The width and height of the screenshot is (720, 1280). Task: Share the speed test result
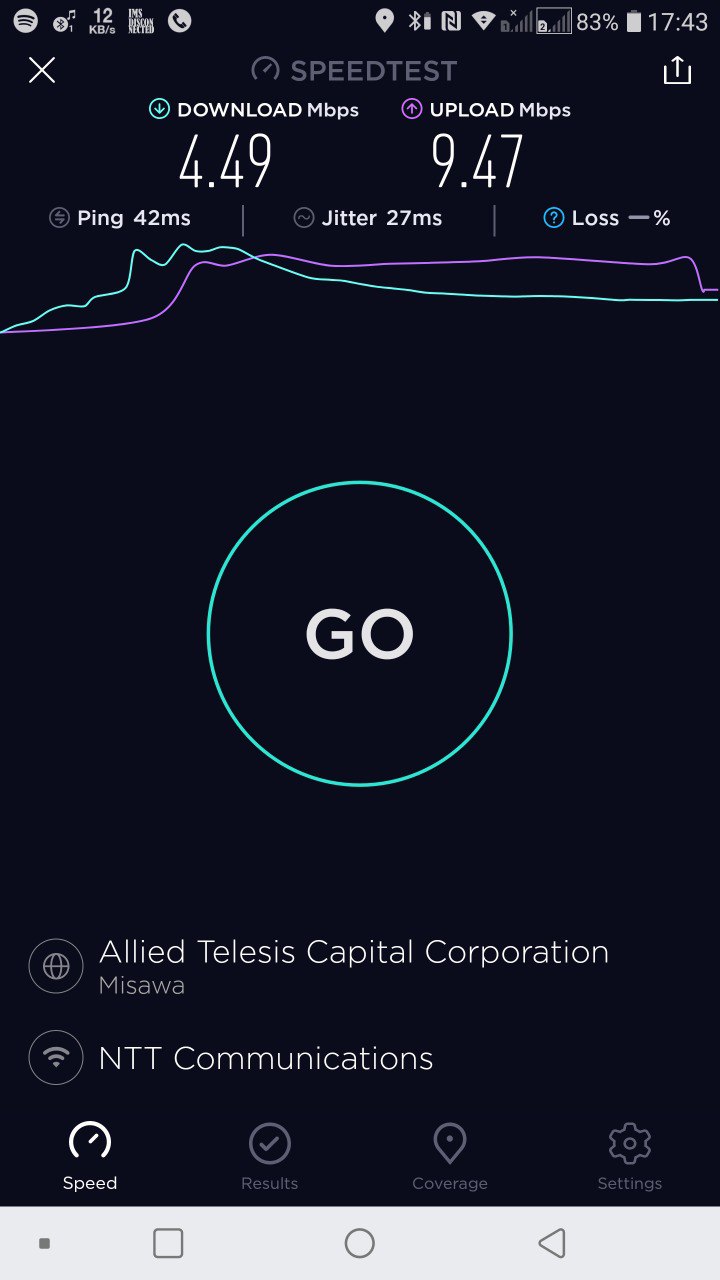[677, 70]
